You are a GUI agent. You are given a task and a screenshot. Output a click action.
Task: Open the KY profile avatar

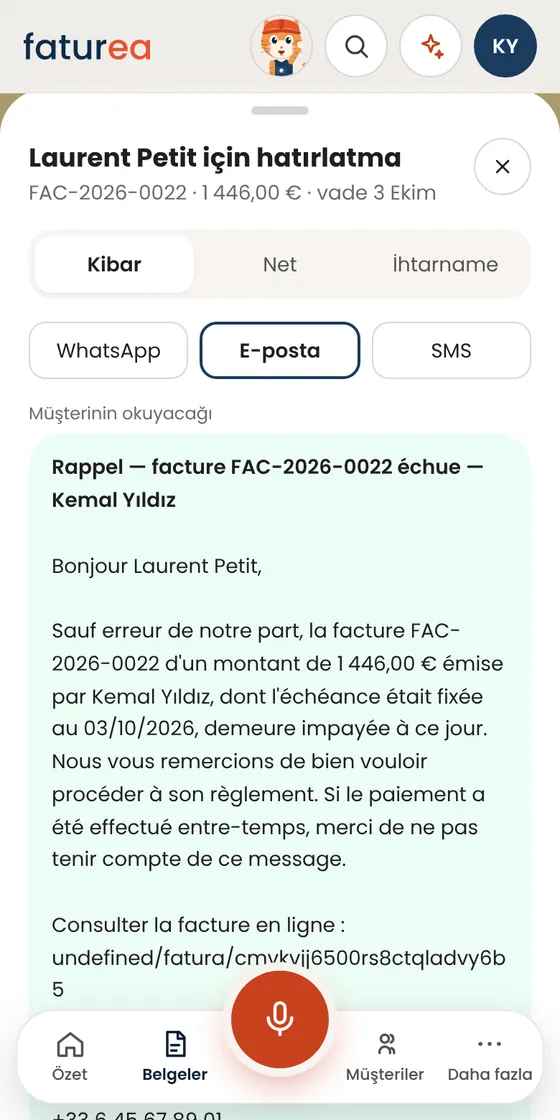coord(505,46)
